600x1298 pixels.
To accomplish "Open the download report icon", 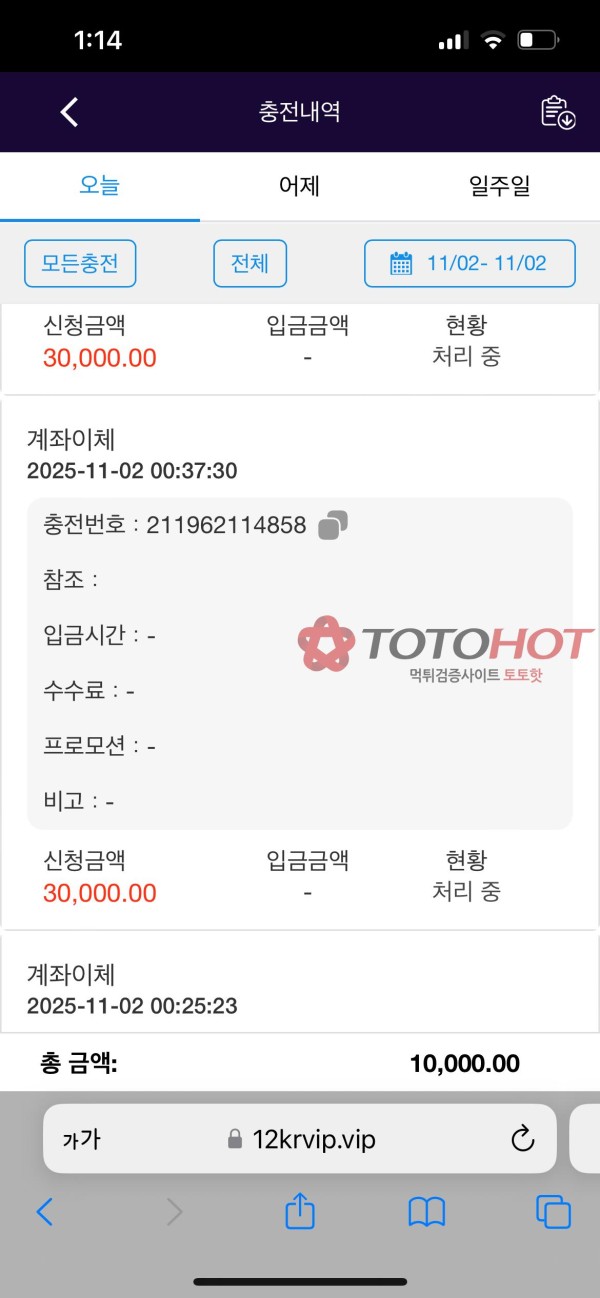I will click(558, 112).
